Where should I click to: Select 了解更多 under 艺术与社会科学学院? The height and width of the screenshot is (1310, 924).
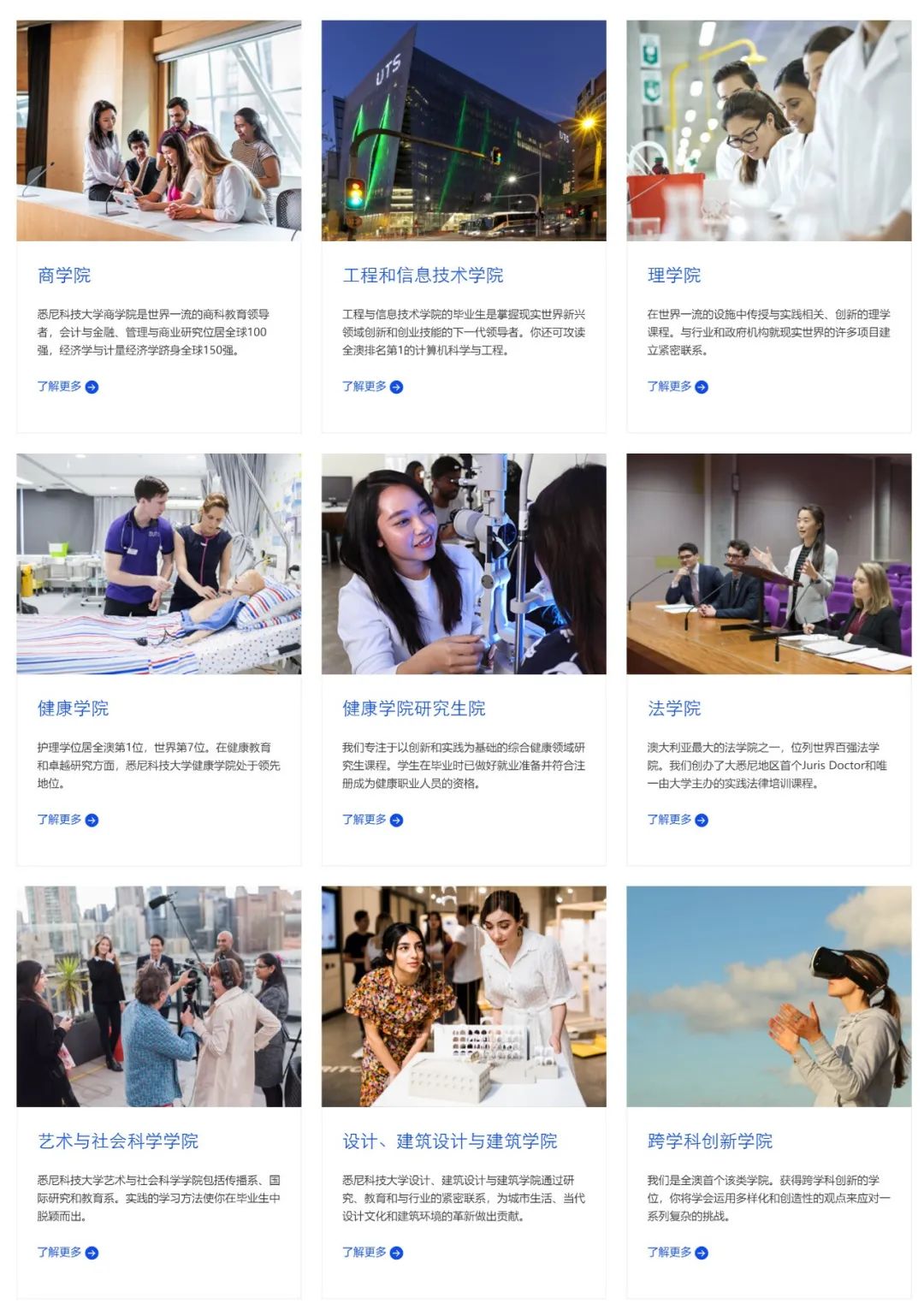click(68, 1253)
